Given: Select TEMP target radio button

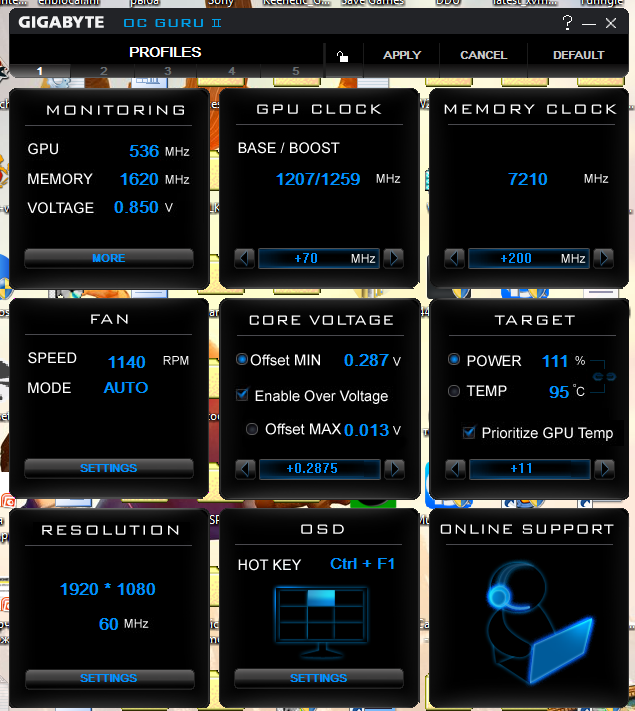Looking at the screenshot, I should click(x=454, y=391).
